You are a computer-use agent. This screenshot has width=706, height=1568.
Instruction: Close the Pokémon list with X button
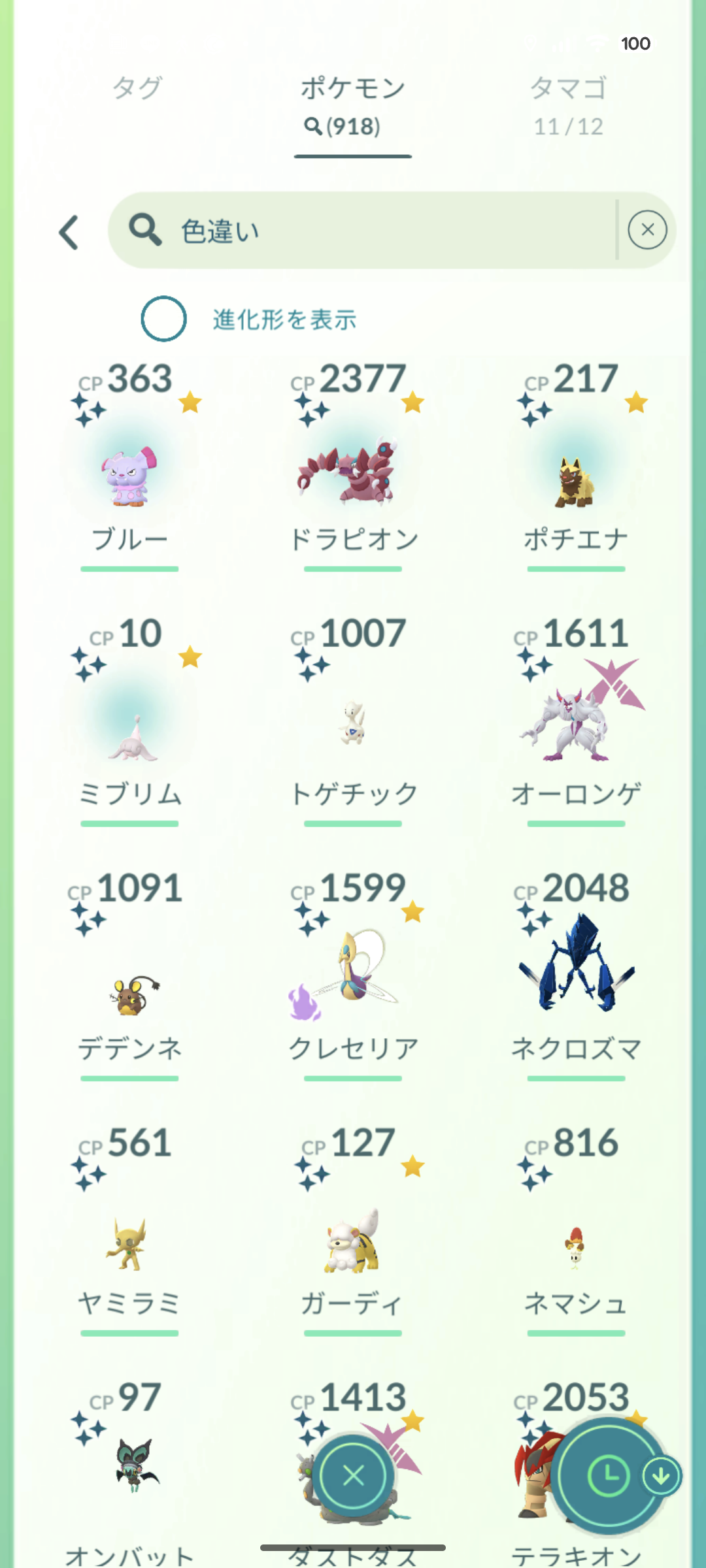tap(353, 1475)
